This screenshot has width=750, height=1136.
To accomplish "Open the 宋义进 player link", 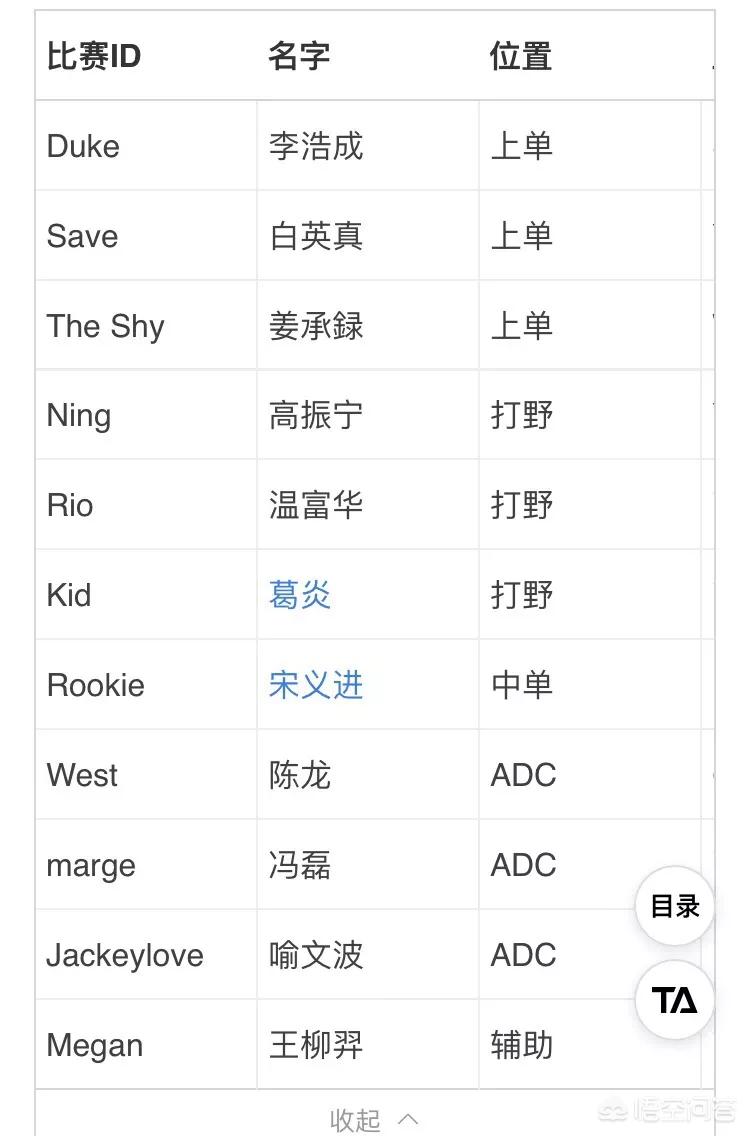I will (316, 685).
